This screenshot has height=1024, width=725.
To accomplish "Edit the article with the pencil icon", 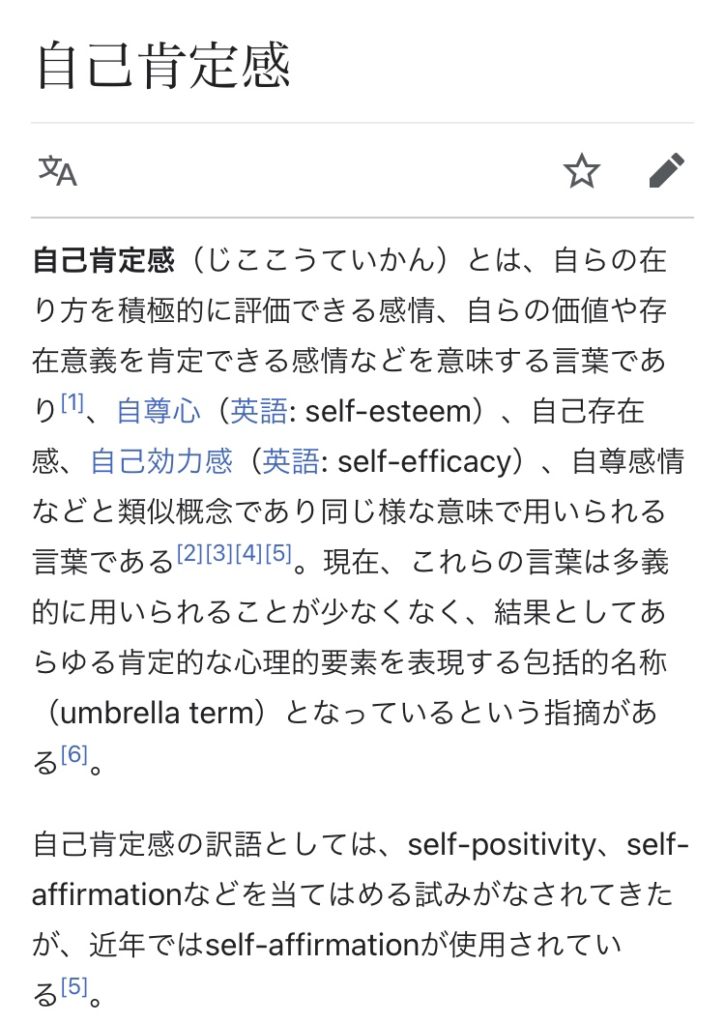I will [x=666, y=171].
